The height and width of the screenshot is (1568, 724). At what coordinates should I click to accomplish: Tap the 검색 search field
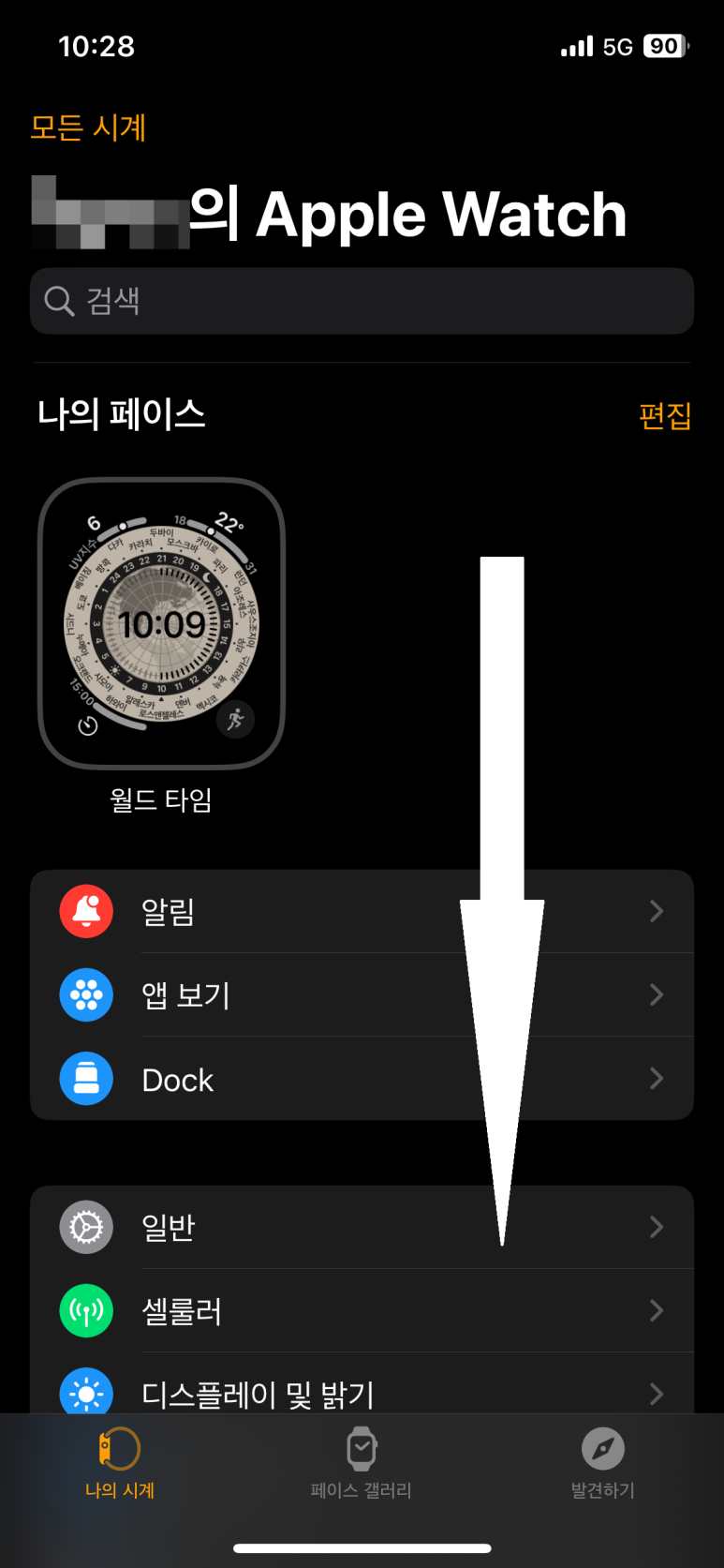[362, 301]
